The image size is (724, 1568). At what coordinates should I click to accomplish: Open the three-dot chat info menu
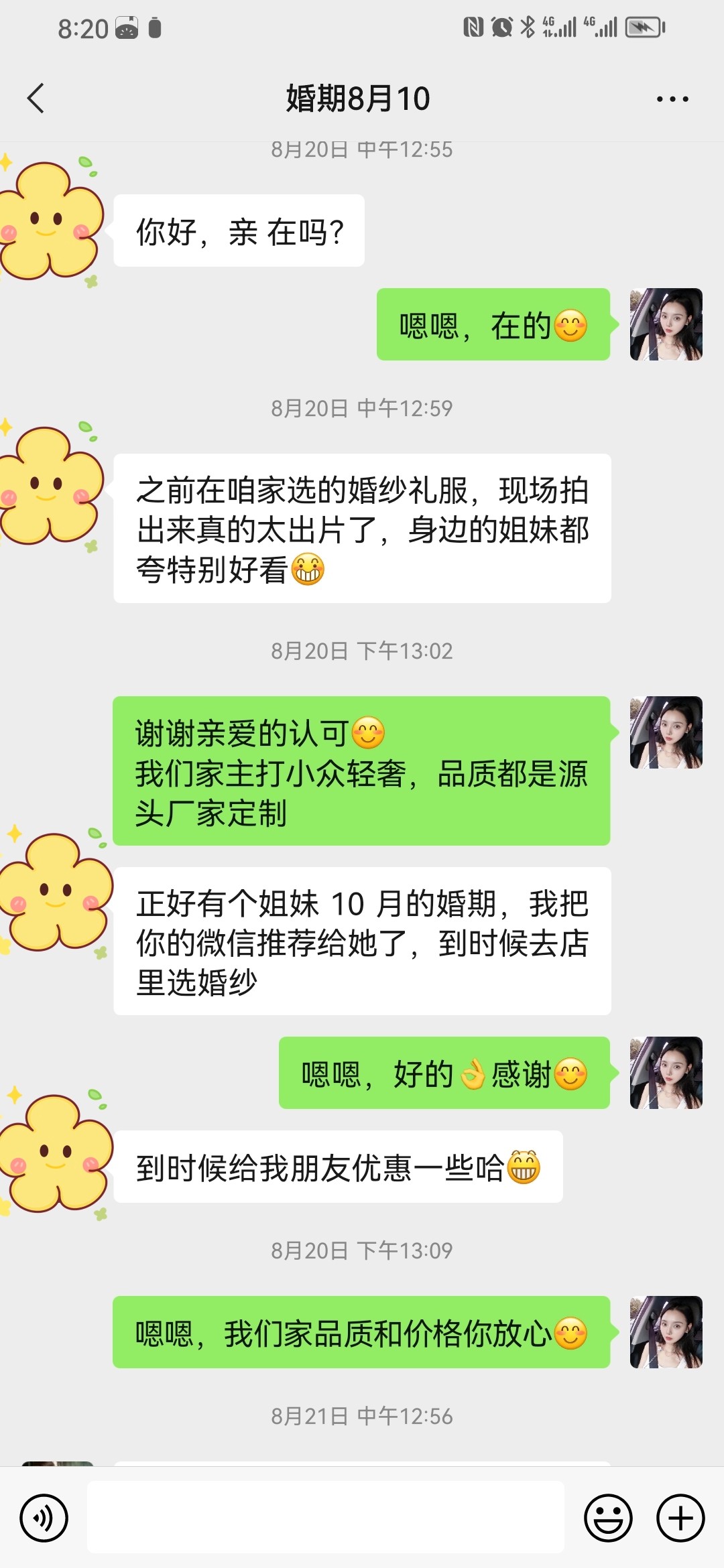672,99
